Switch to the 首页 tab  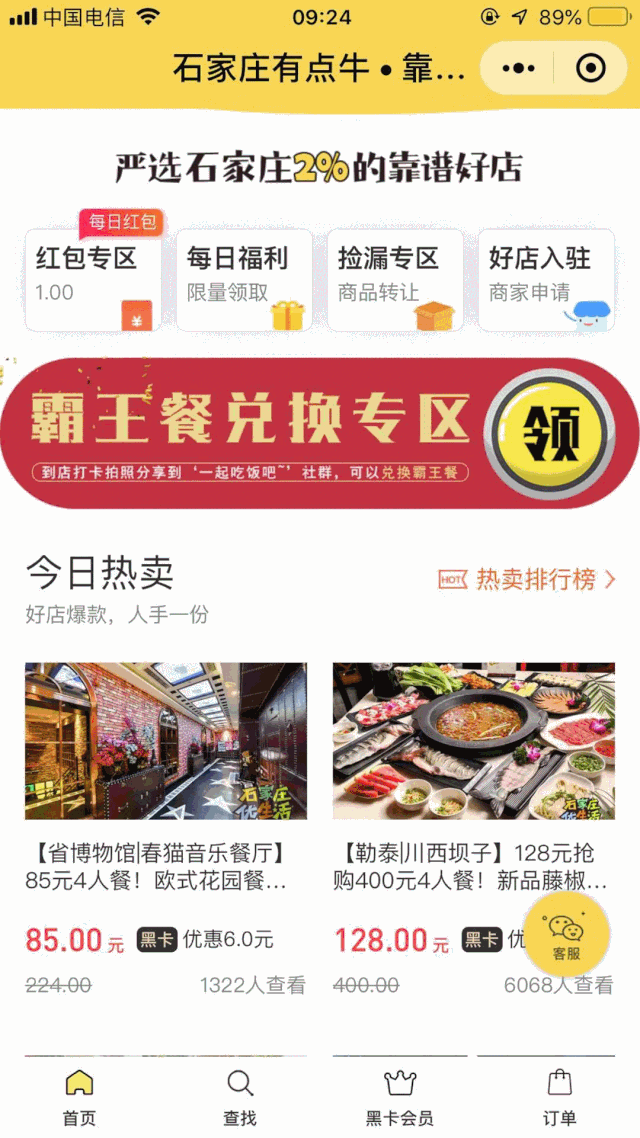click(80, 1097)
